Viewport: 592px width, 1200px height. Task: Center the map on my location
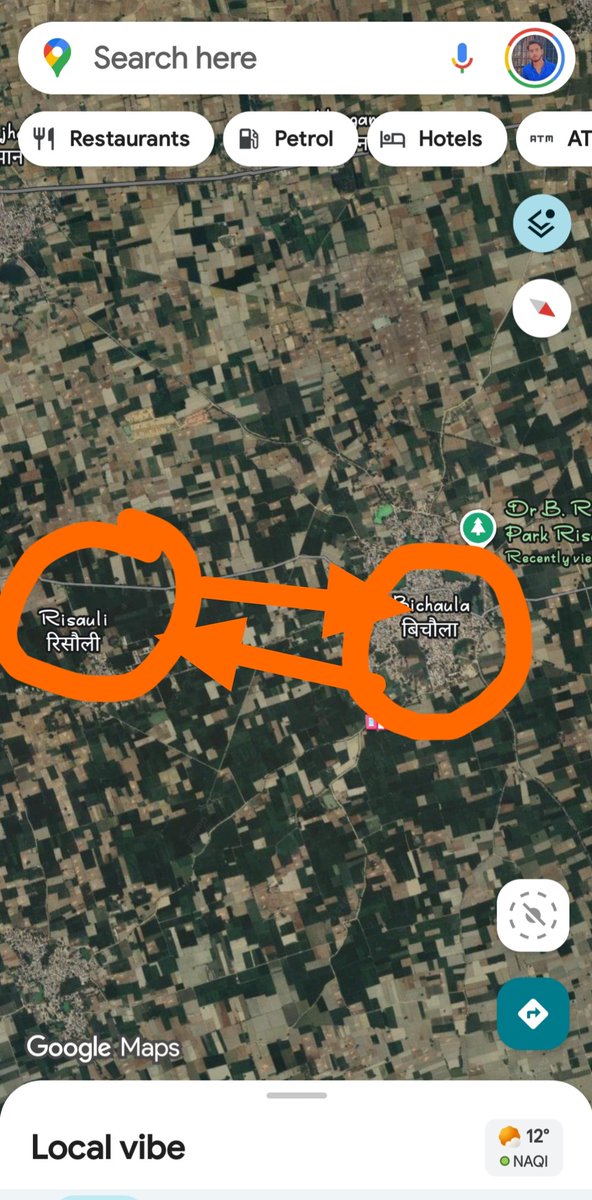[x=533, y=915]
